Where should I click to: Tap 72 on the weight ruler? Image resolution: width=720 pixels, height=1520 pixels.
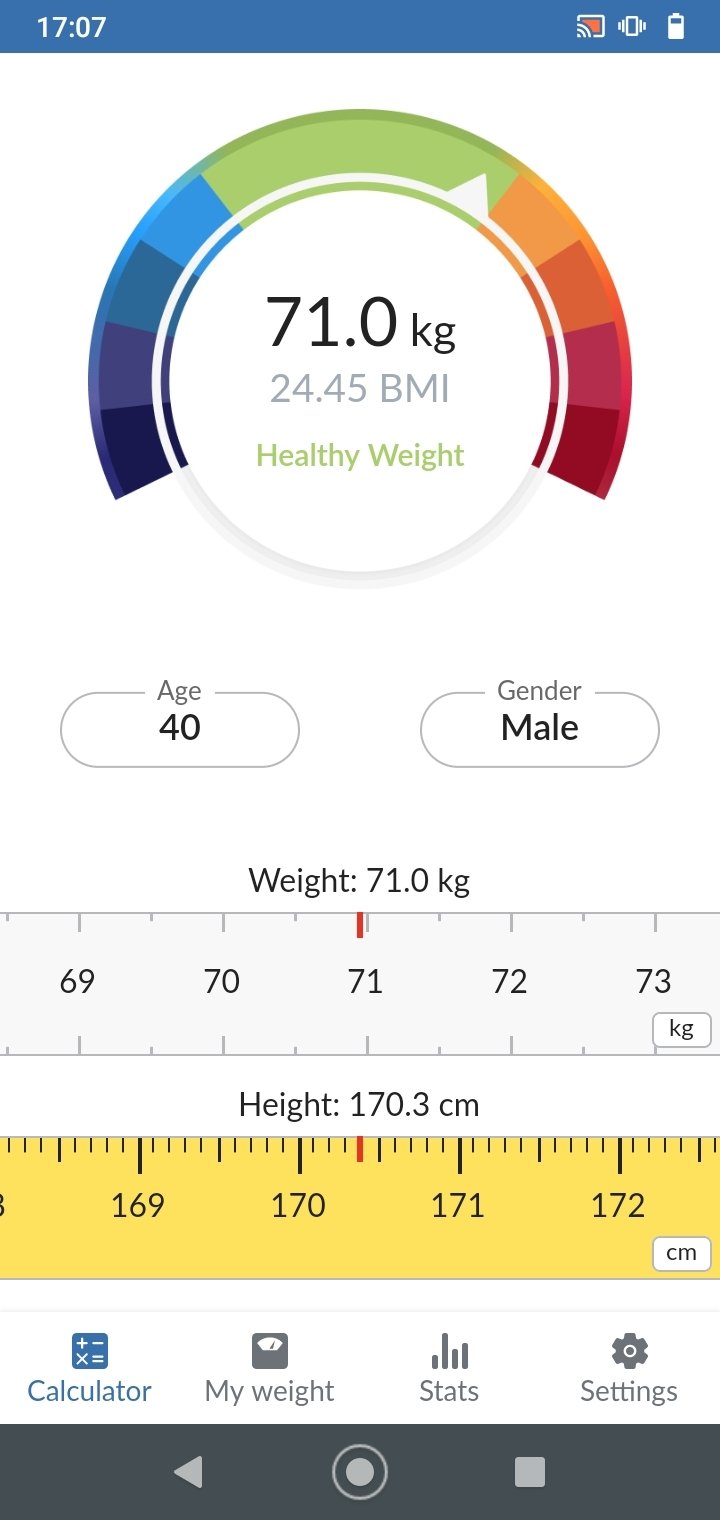pyautogui.click(x=509, y=982)
